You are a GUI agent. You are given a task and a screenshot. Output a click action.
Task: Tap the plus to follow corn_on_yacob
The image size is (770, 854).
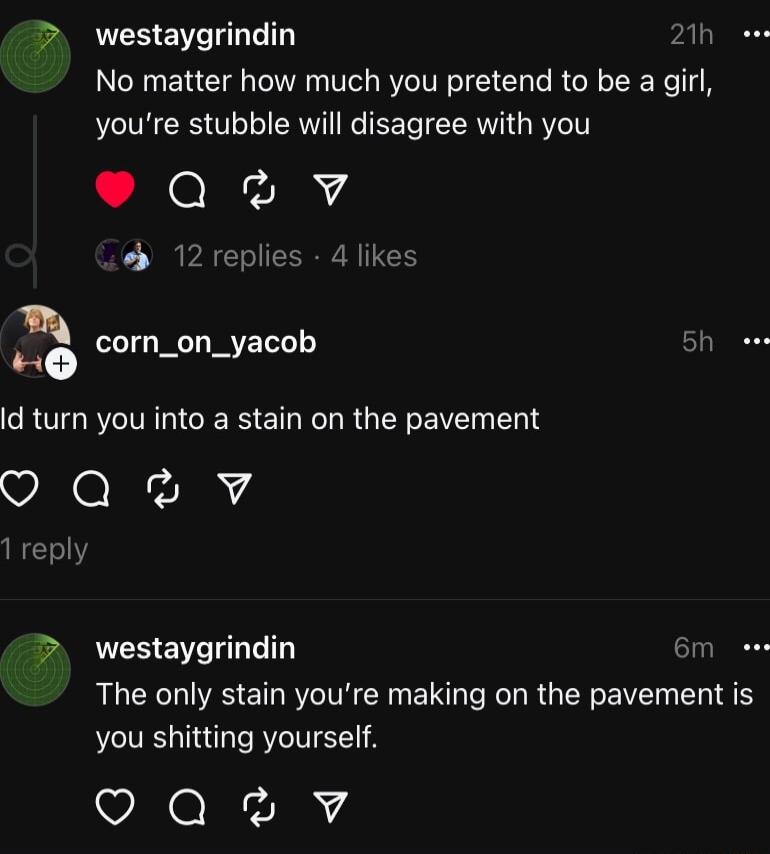61,364
